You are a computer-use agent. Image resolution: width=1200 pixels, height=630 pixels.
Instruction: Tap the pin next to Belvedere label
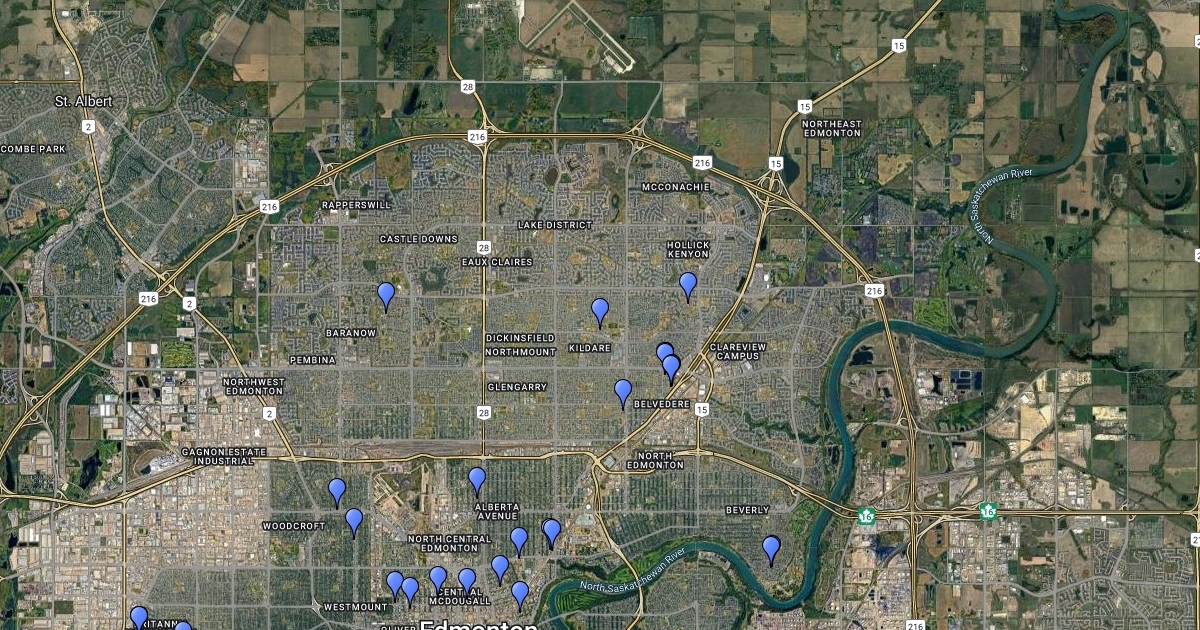pos(623,391)
